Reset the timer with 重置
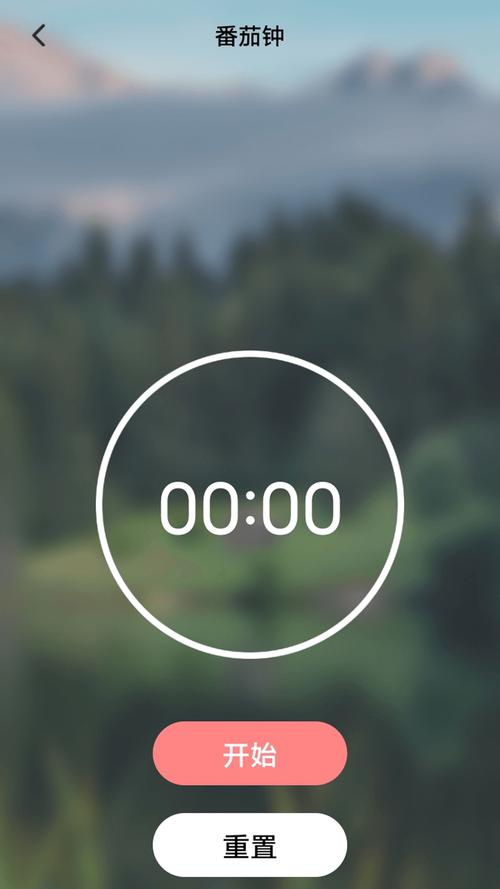This screenshot has height=889, width=500. click(x=249, y=845)
